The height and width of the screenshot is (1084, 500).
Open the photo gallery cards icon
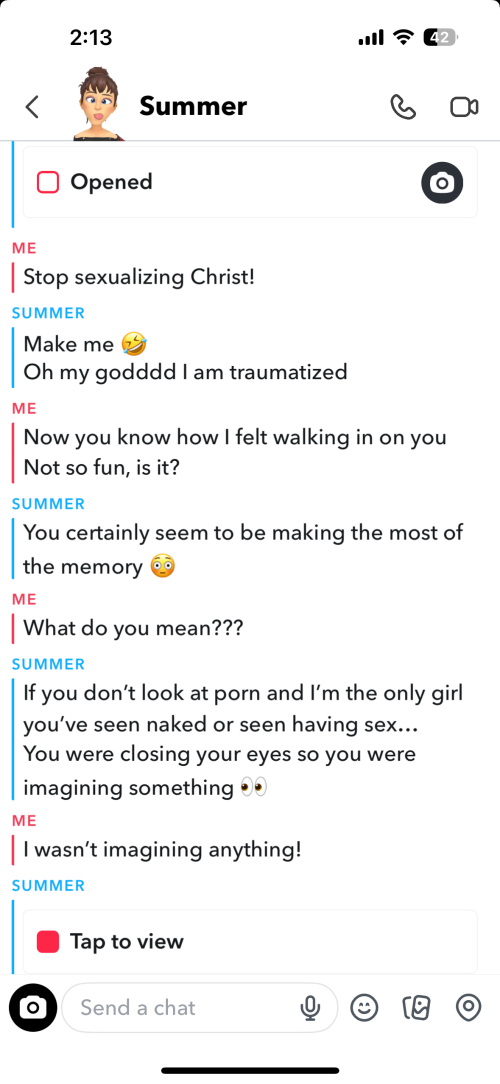click(416, 1008)
